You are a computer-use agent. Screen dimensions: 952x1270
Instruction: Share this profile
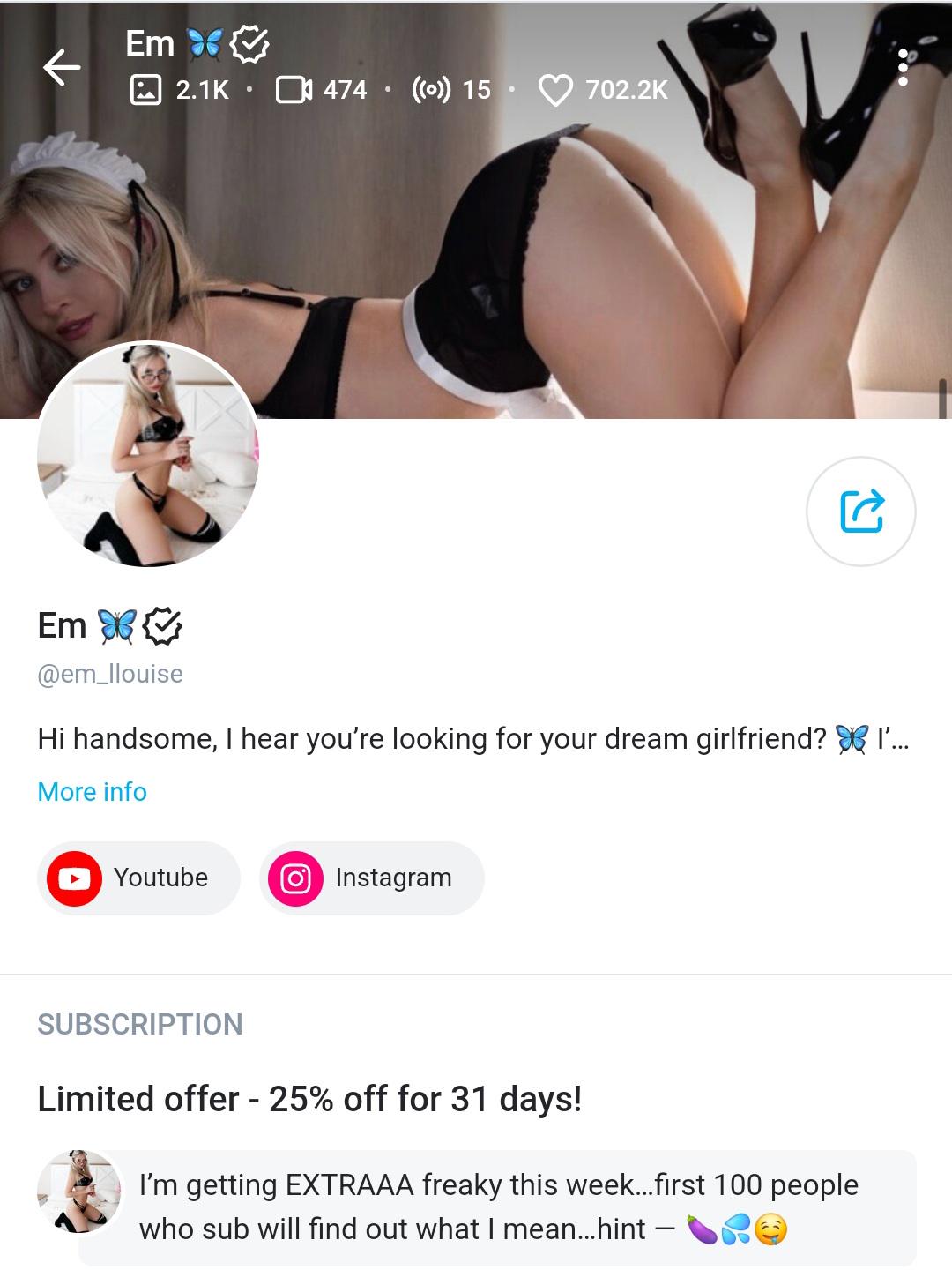click(x=860, y=512)
